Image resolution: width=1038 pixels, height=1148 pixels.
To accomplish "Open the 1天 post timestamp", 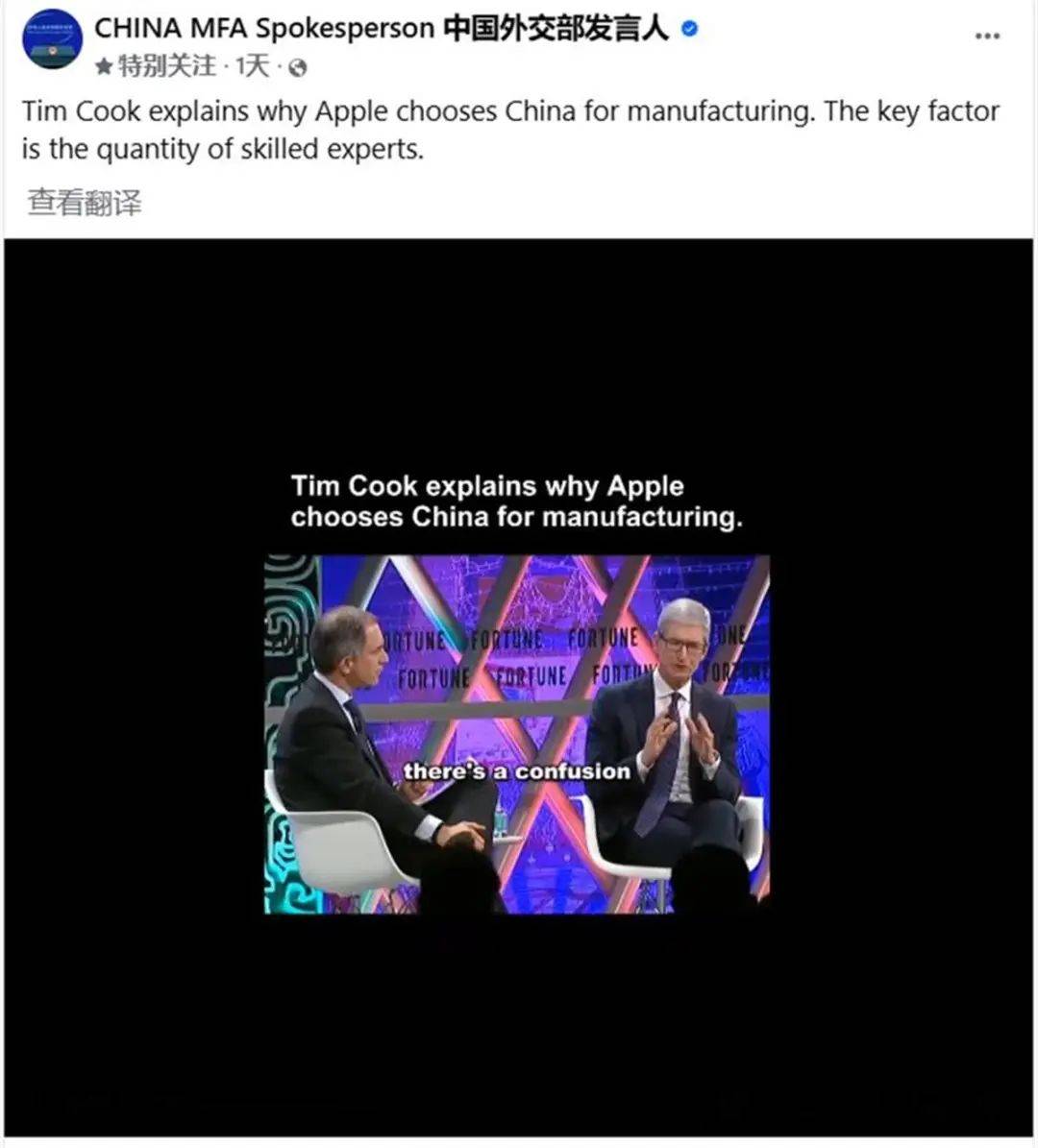I will click(253, 66).
